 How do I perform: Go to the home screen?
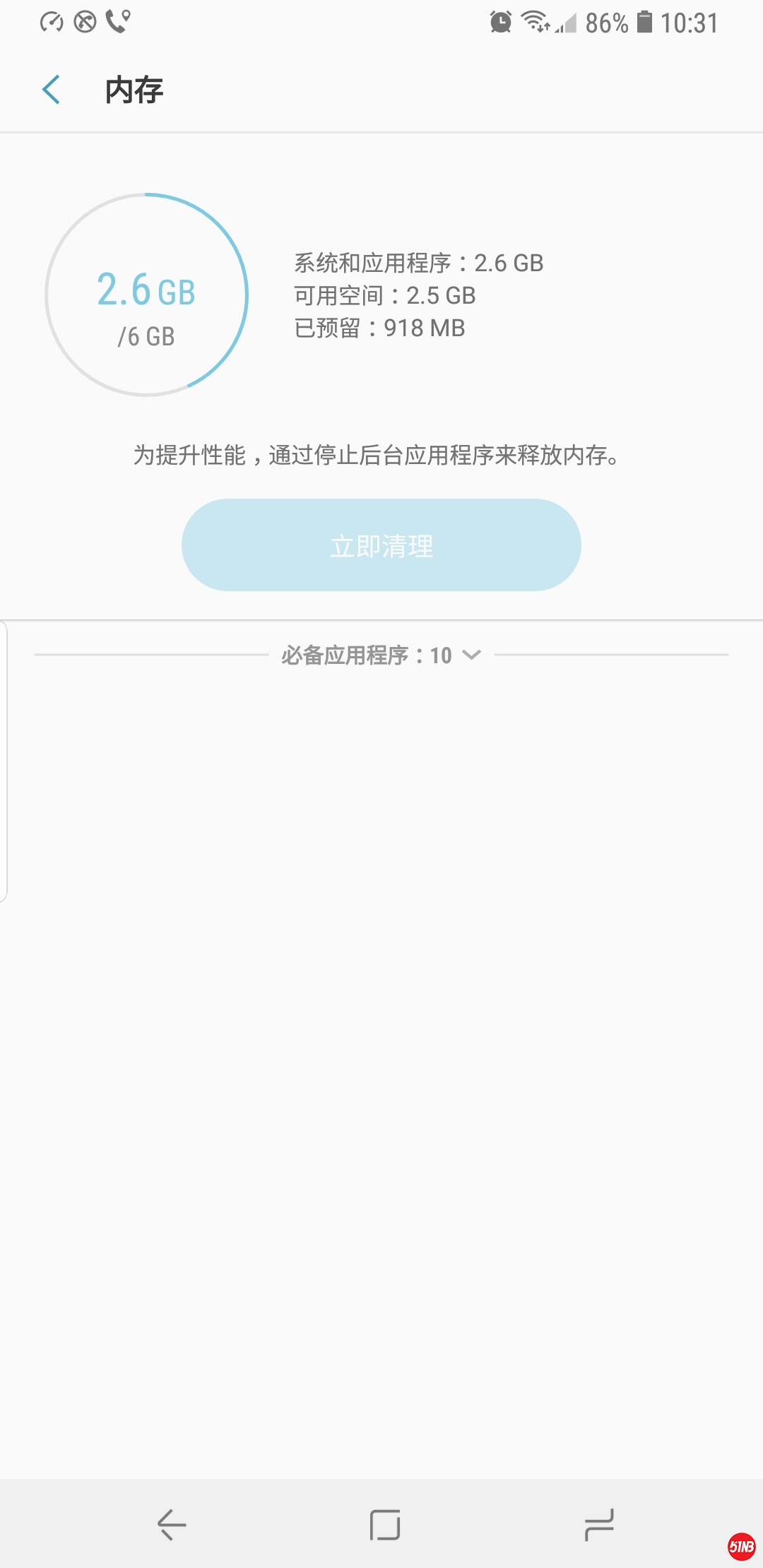385,1524
